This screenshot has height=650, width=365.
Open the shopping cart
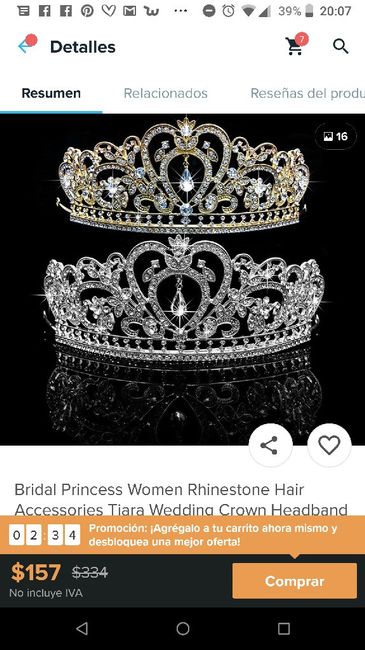point(295,46)
